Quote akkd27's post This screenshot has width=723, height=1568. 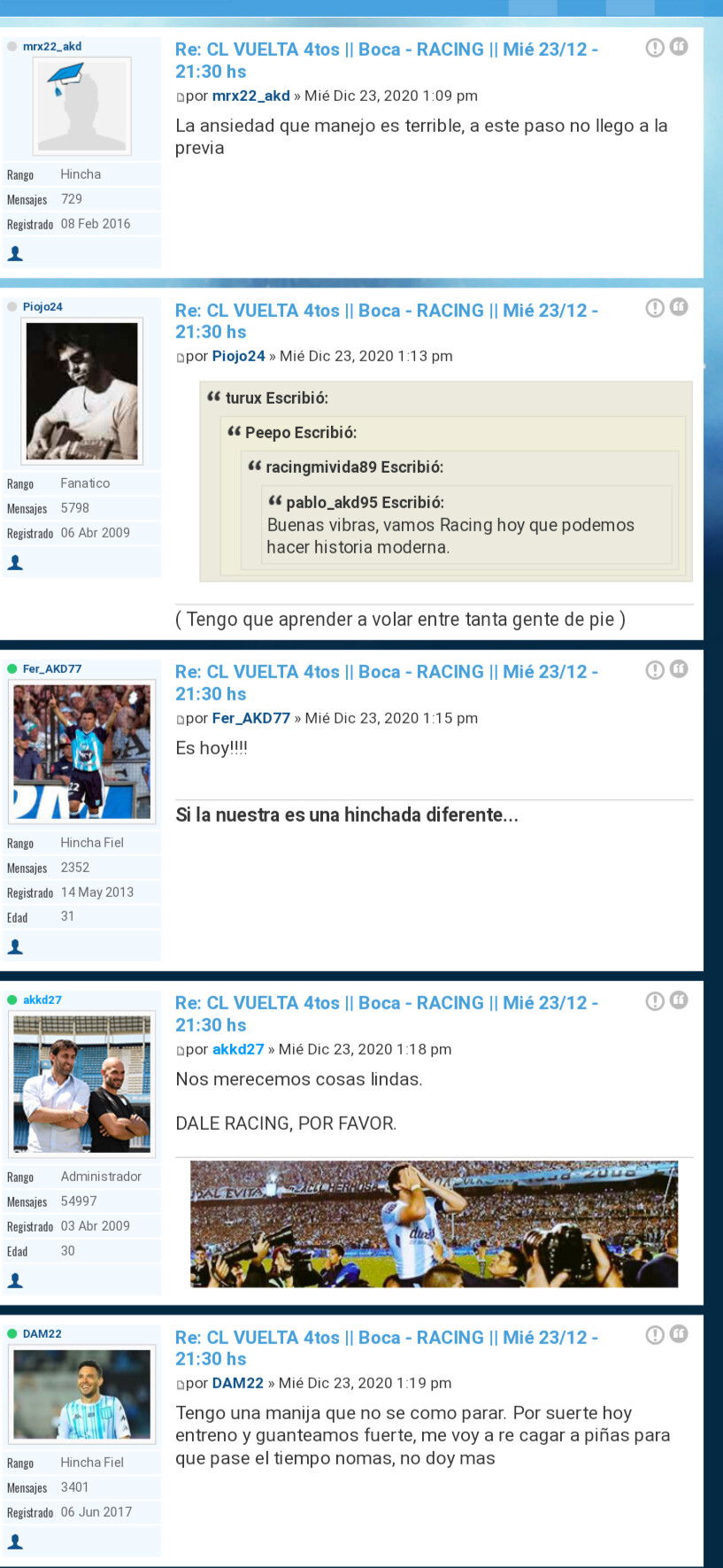[x=679, y=1000]
